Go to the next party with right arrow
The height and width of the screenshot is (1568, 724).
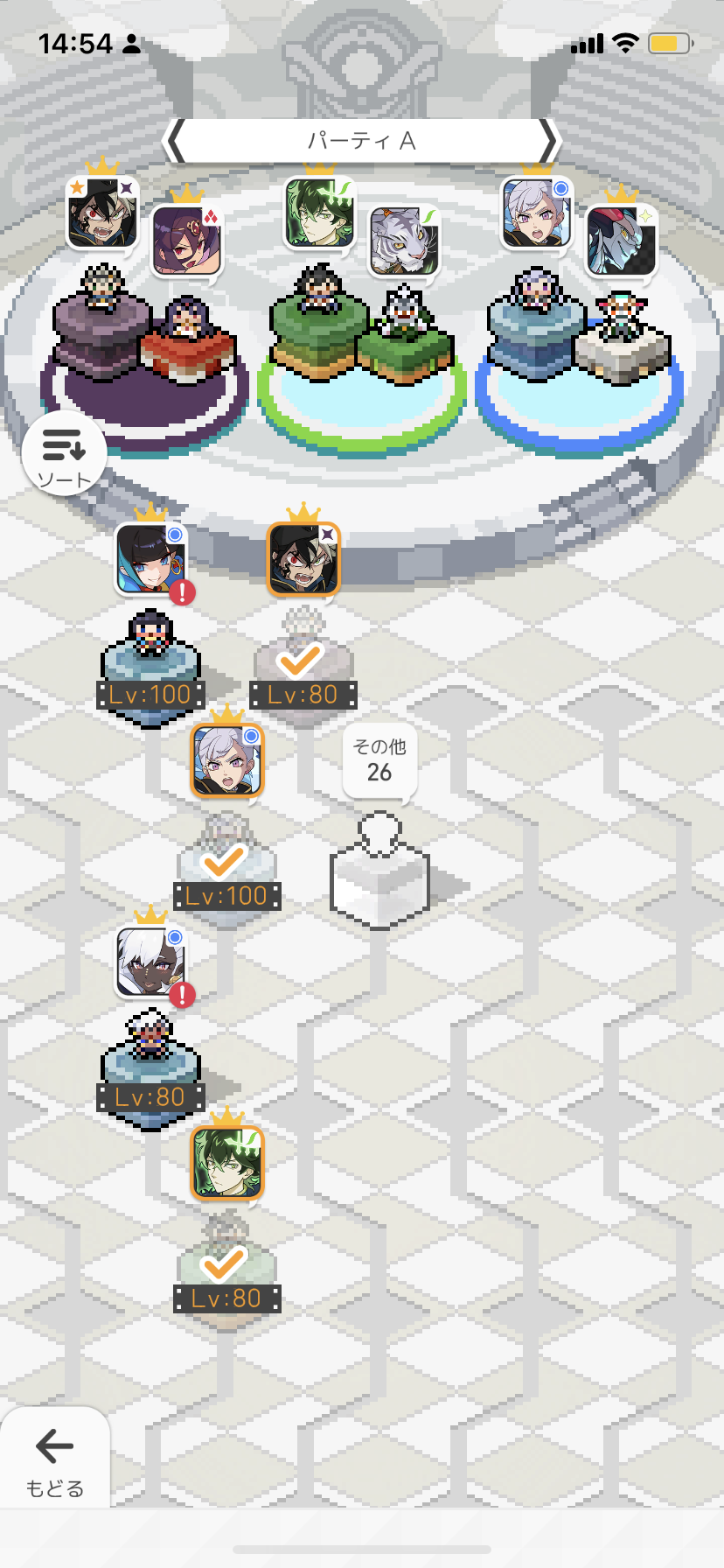(x=548, y=141)
